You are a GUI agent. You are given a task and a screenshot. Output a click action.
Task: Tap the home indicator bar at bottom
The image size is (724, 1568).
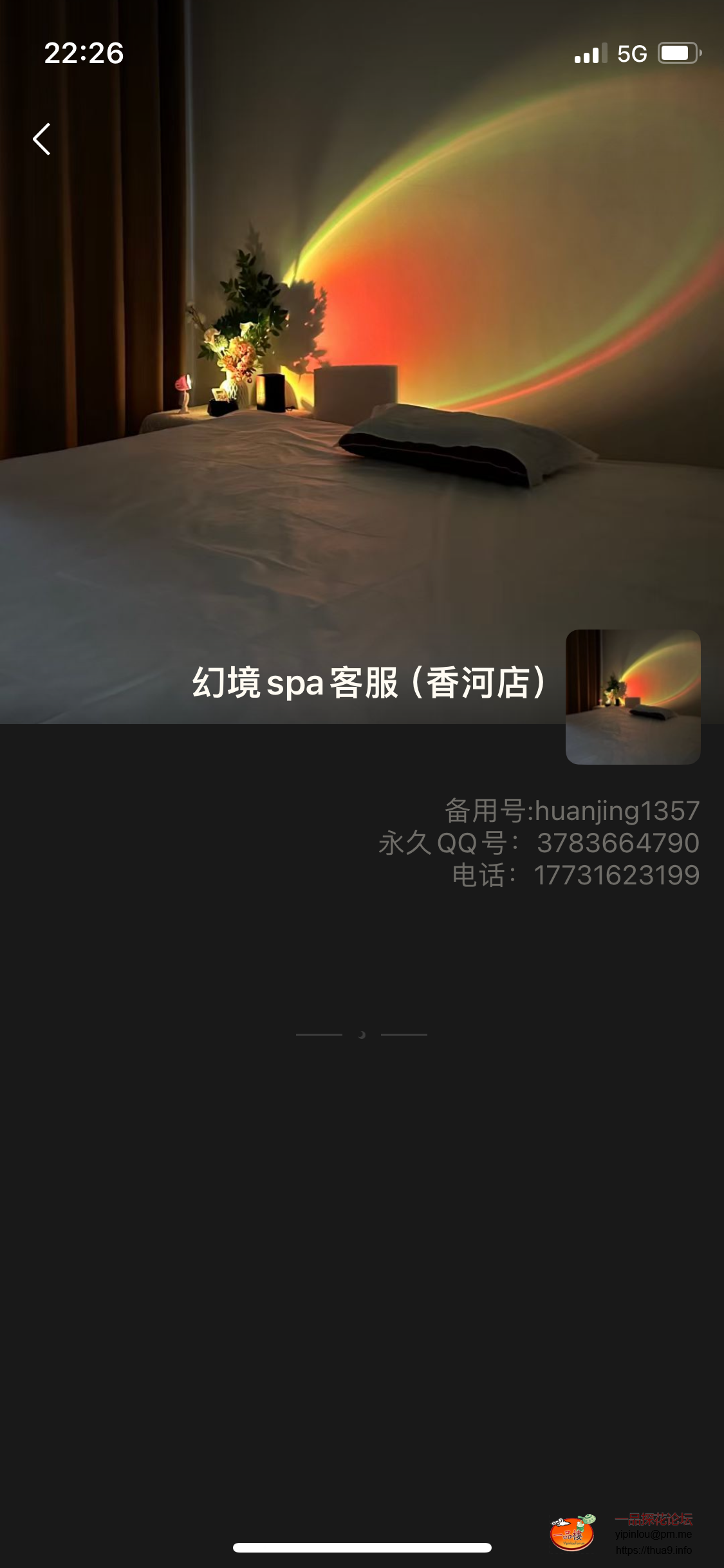[x=362, y=1547]
